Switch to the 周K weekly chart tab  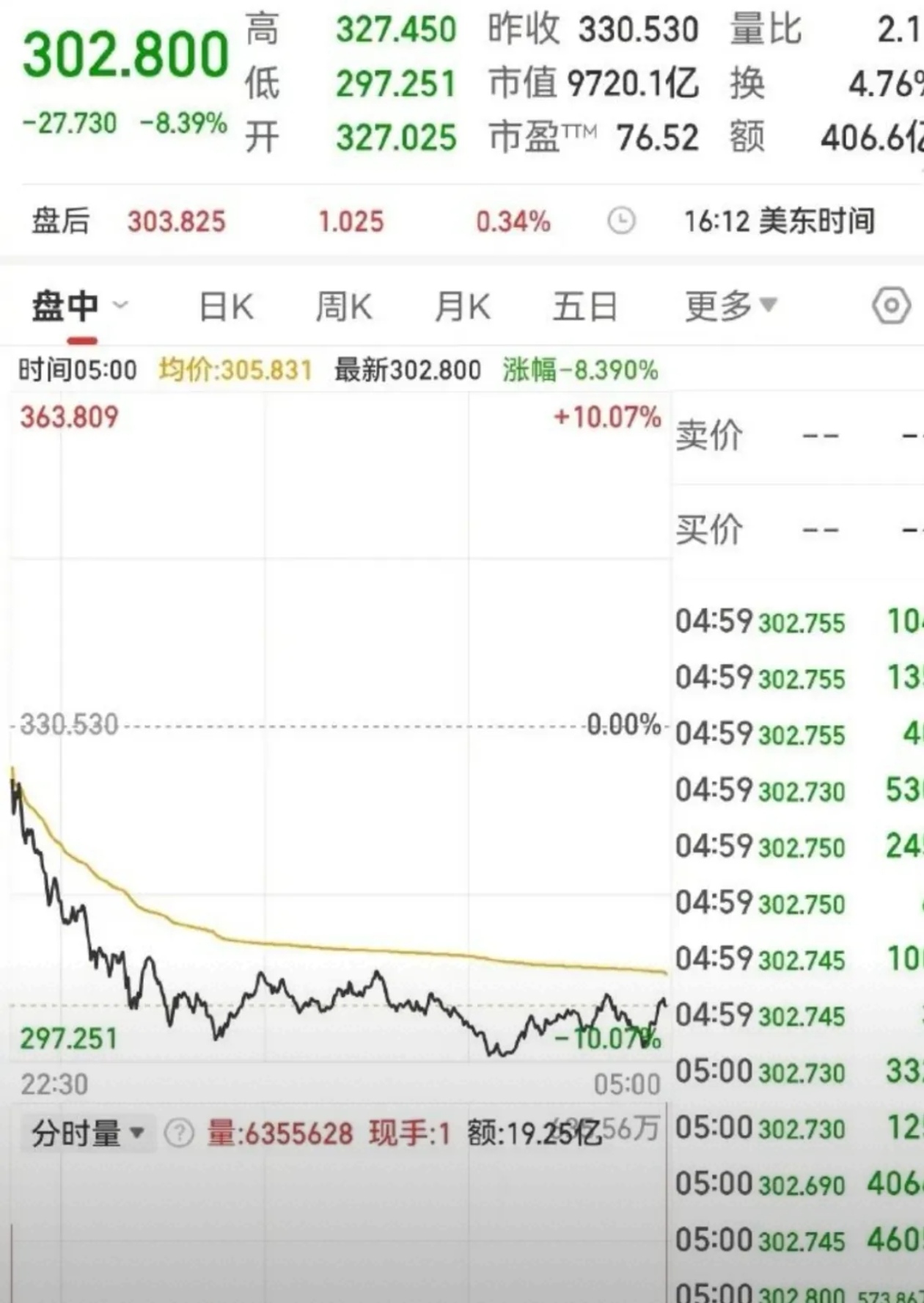point(343,307)
